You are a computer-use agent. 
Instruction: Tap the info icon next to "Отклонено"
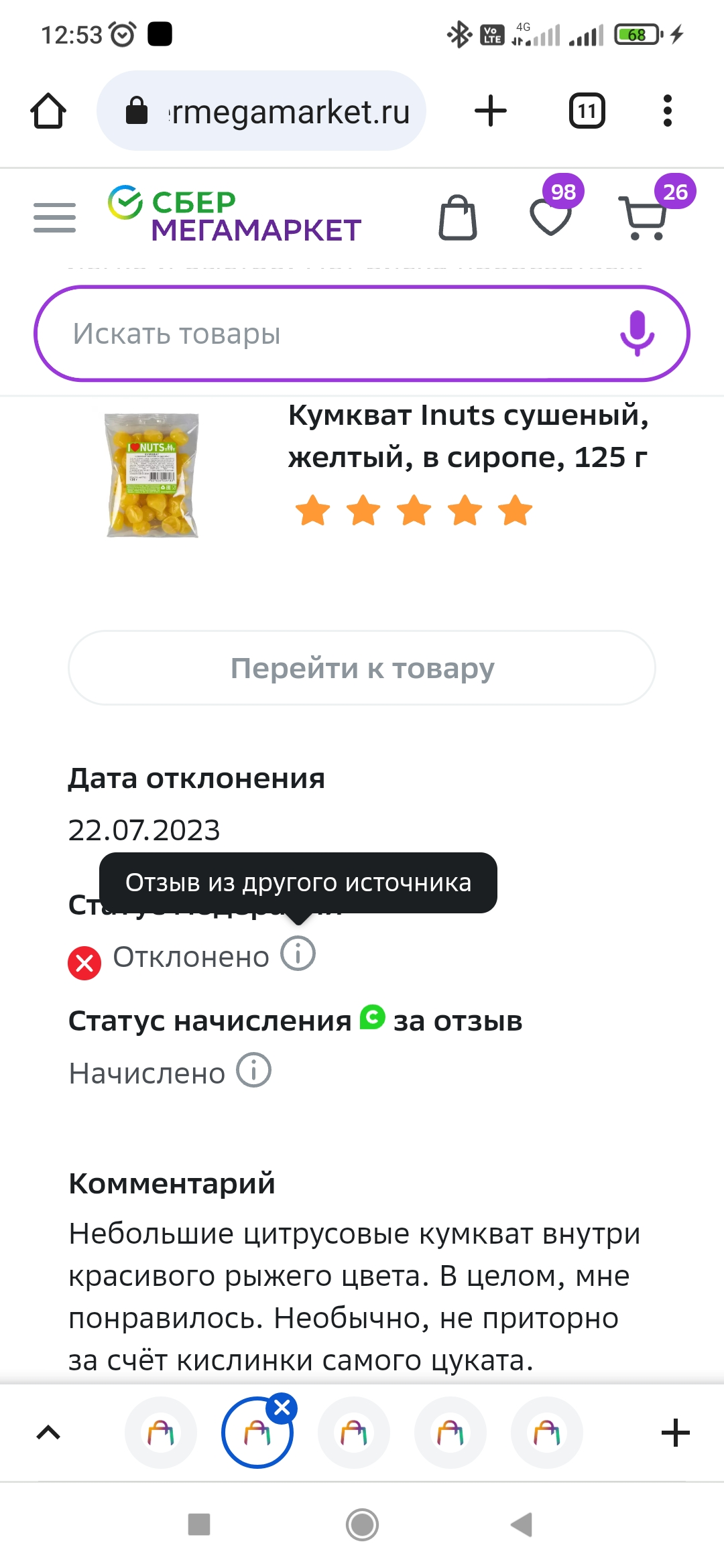click(x=298, y=954)
